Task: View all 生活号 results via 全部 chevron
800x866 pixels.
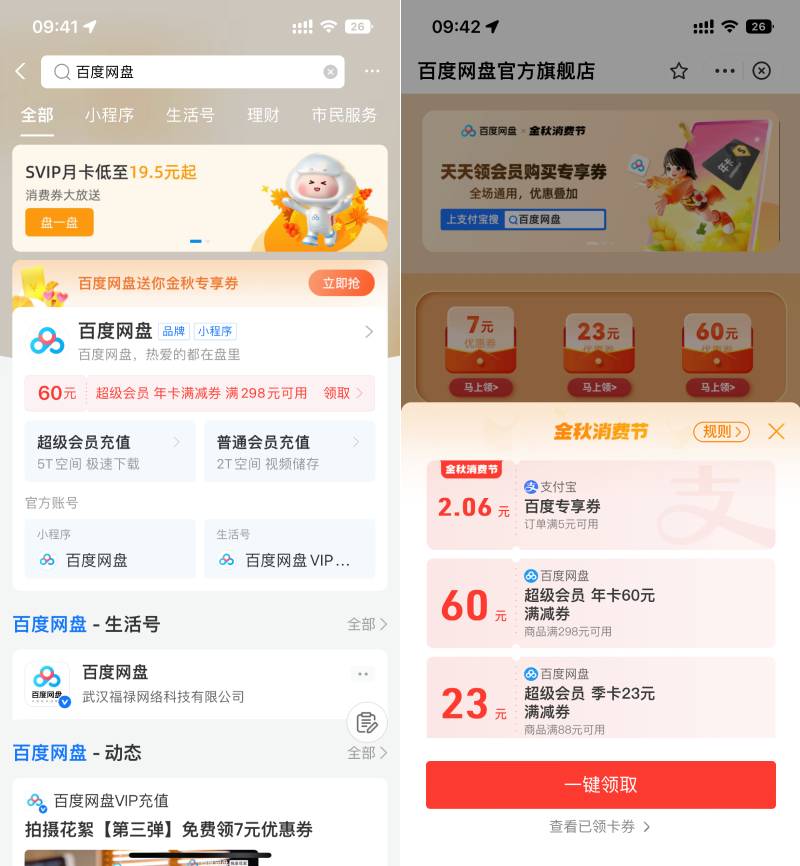Action: click(368, 623)
